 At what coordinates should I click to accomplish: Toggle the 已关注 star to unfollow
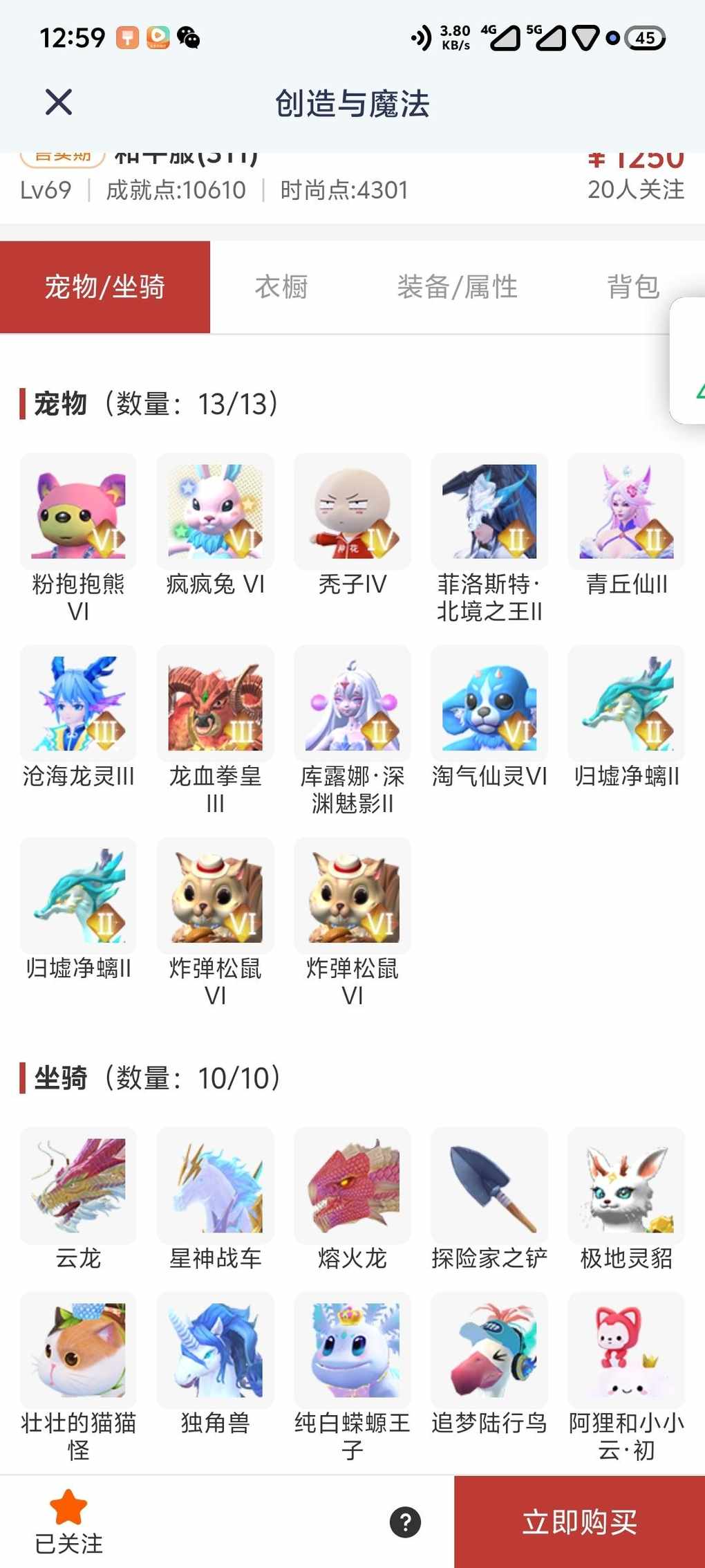(68, 1520)
